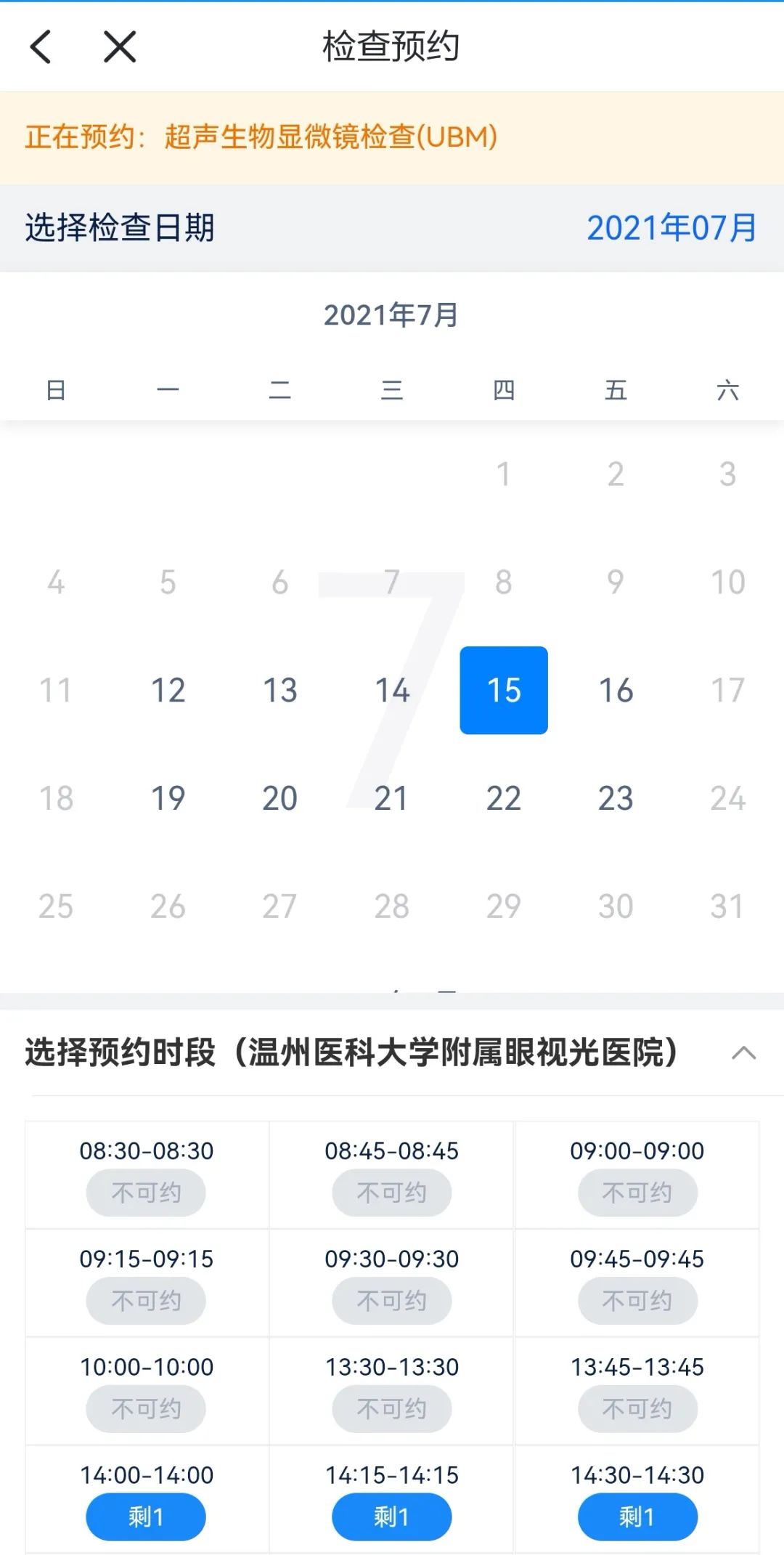The height and width of the screenshot is (1555, 784).
Task: Choose July 16 for the exam
Action: coord(616,690)
